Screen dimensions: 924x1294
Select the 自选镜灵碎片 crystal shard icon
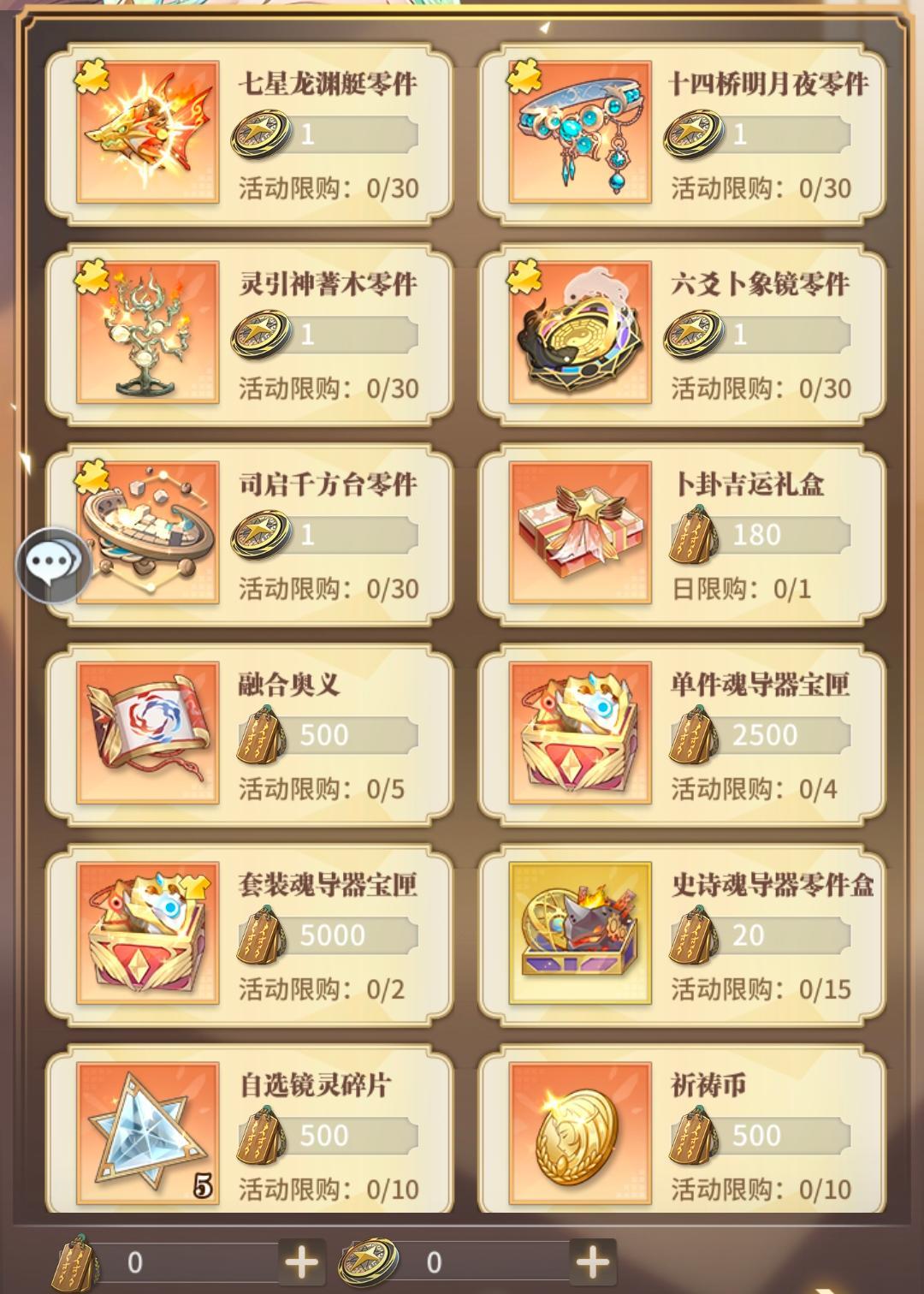(144, 1136)
